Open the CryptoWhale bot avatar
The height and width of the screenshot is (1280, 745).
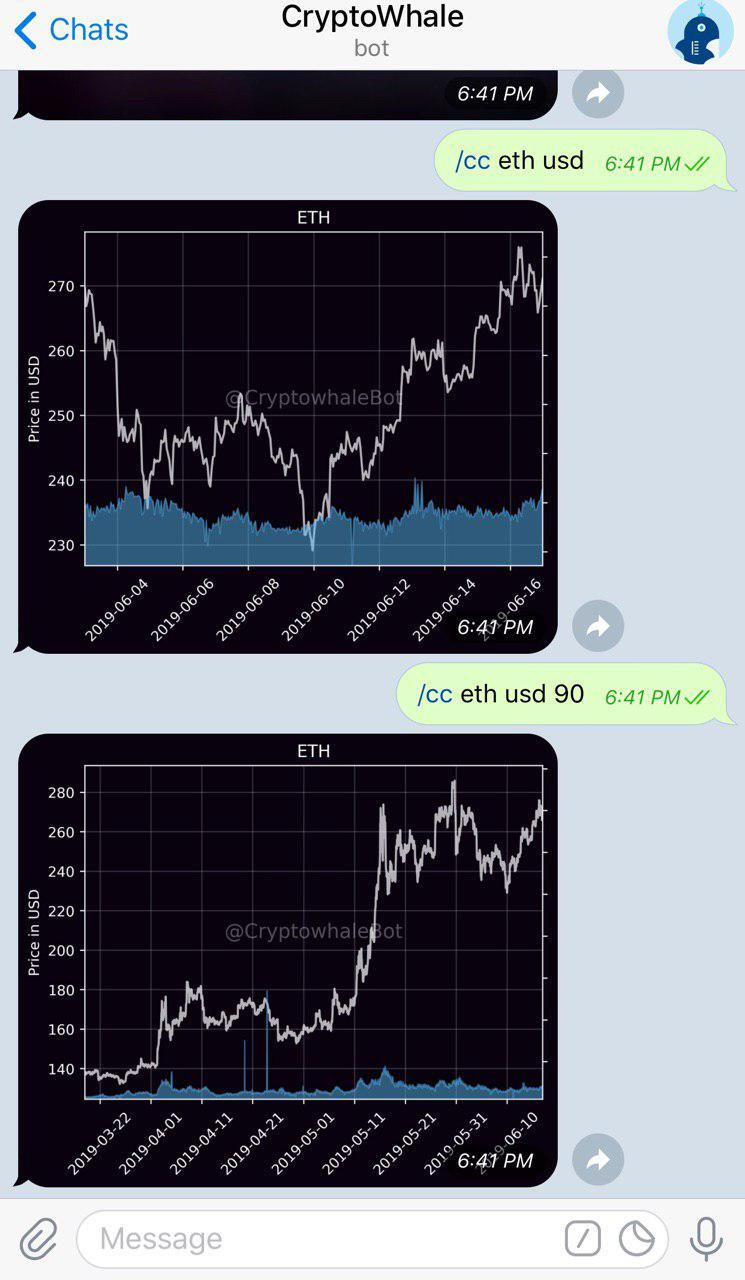[699, 31]
